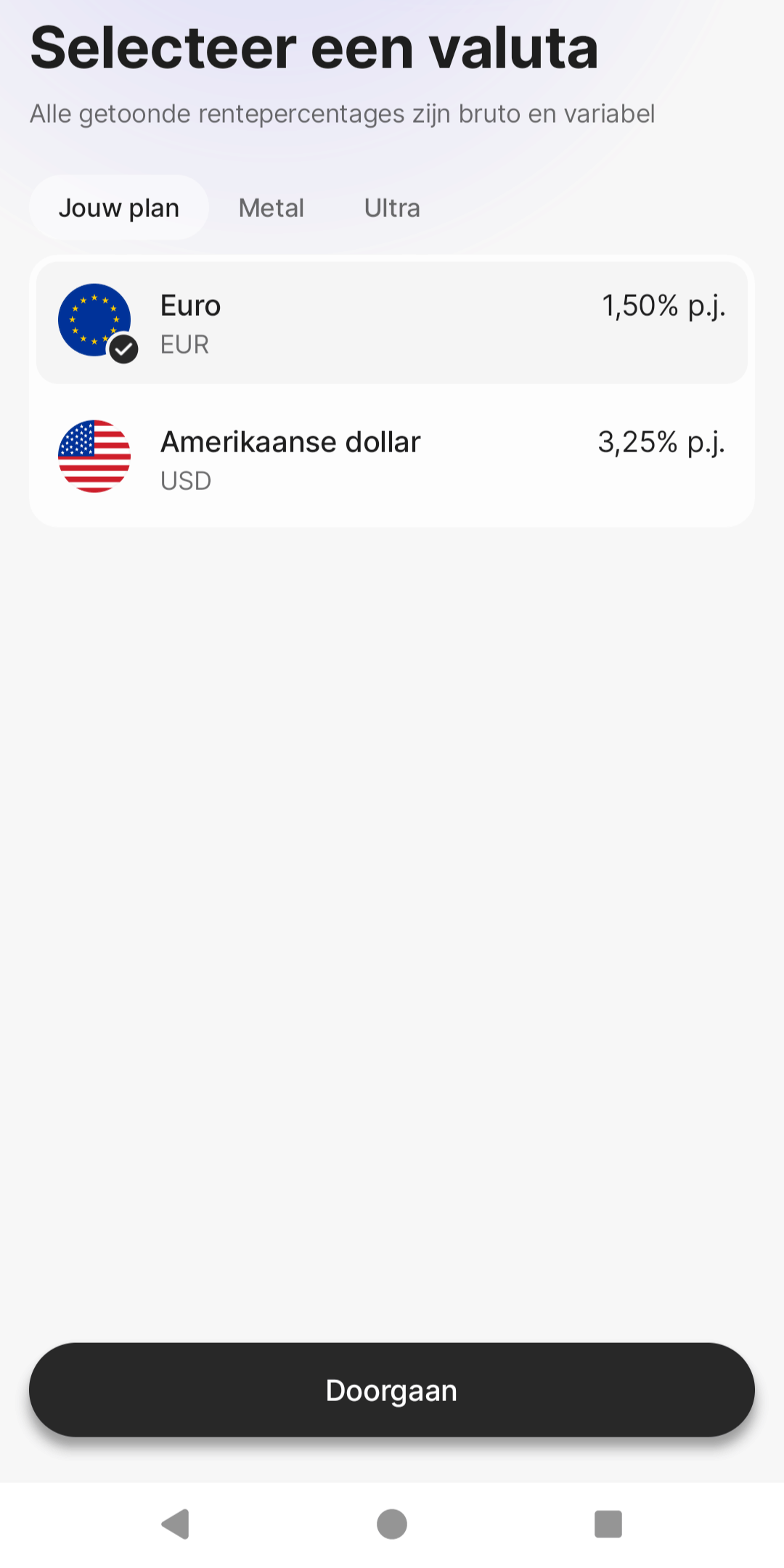Deselect the currently chosen Euro option
This screenshot has height=1568, width=784.
tap(392, 322)
